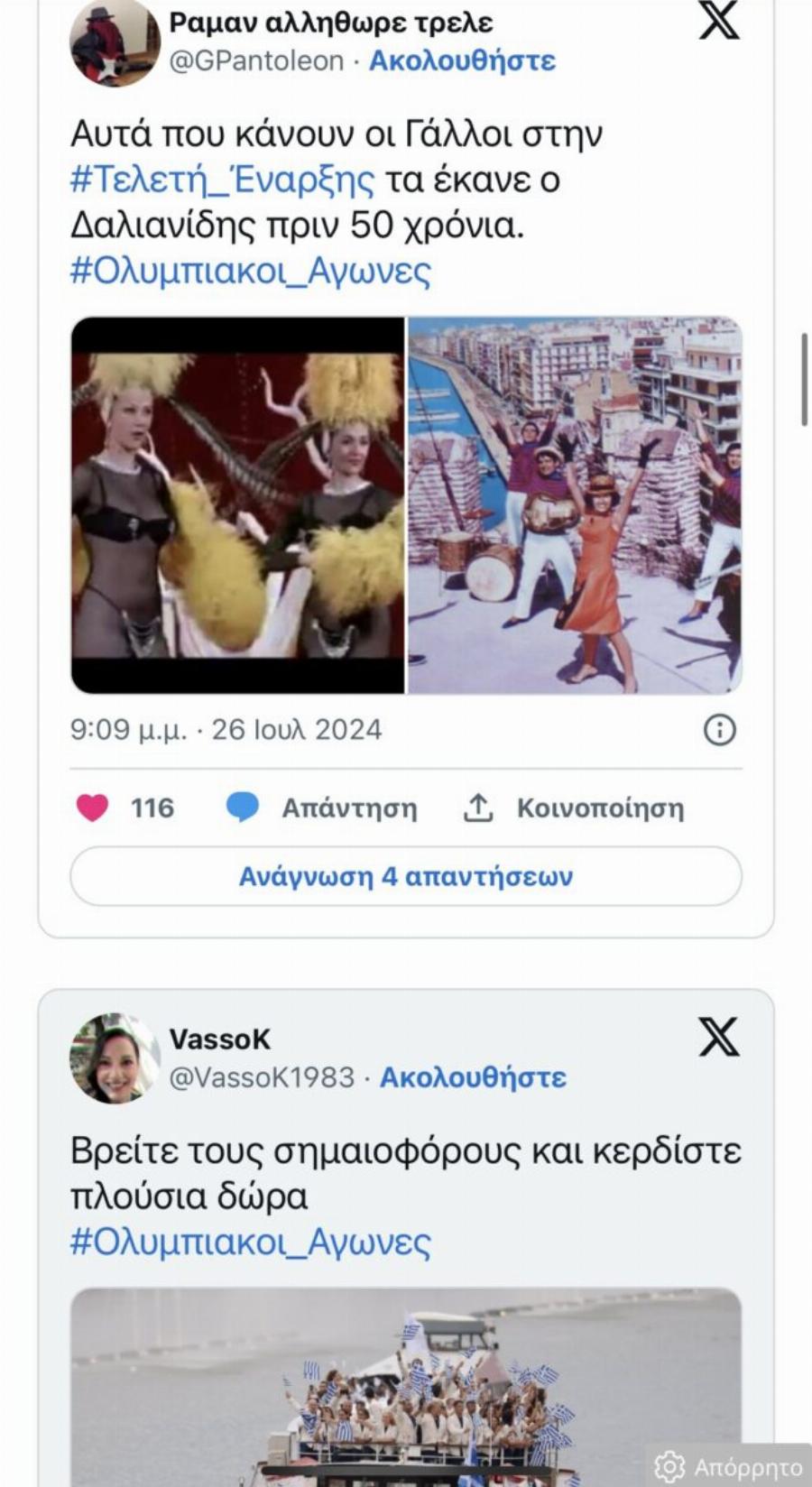Follow GPantoleon via Ακολουθήστε
Viewport: 812px width, 1487px height.
[x=460, y=60]
